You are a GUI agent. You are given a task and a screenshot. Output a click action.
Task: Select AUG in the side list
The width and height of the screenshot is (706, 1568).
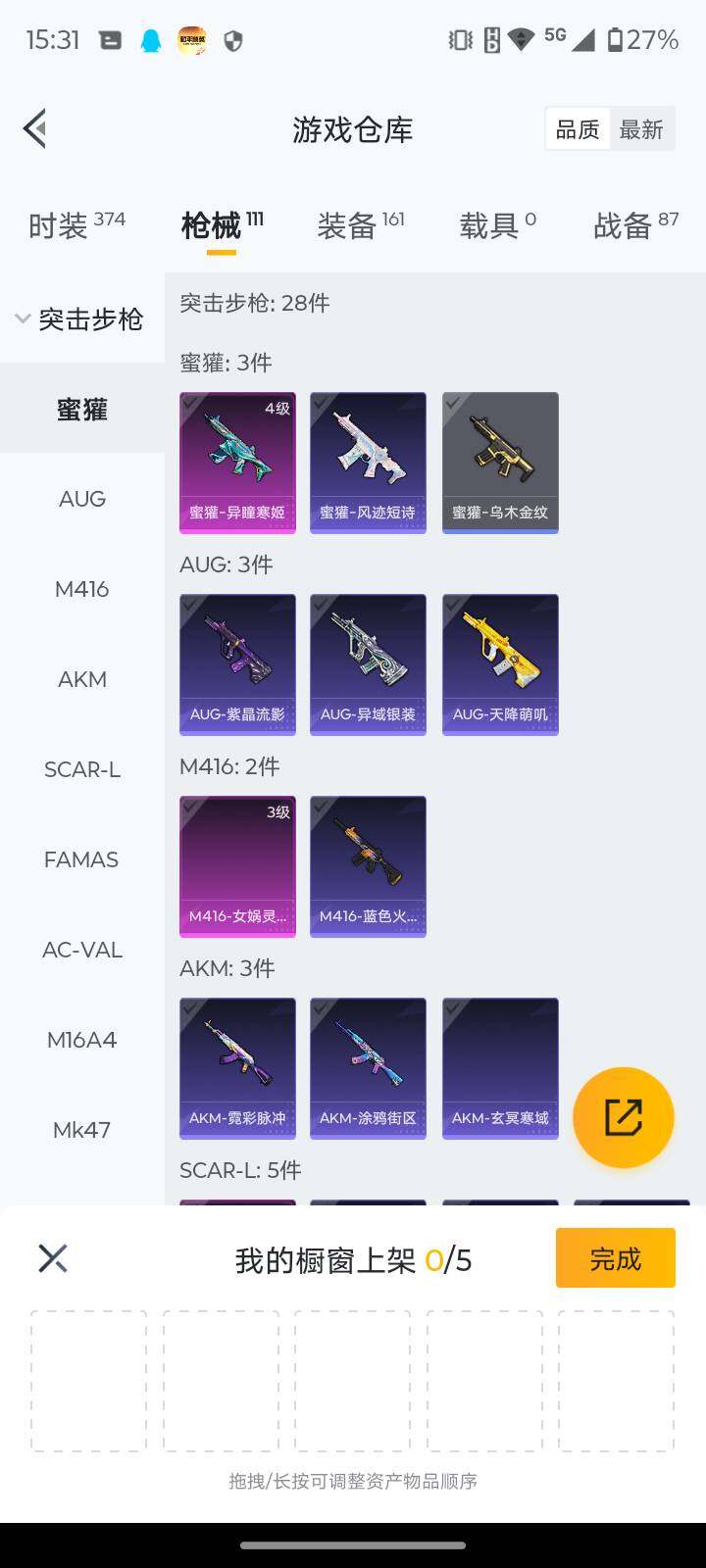(x=82, y=499)
